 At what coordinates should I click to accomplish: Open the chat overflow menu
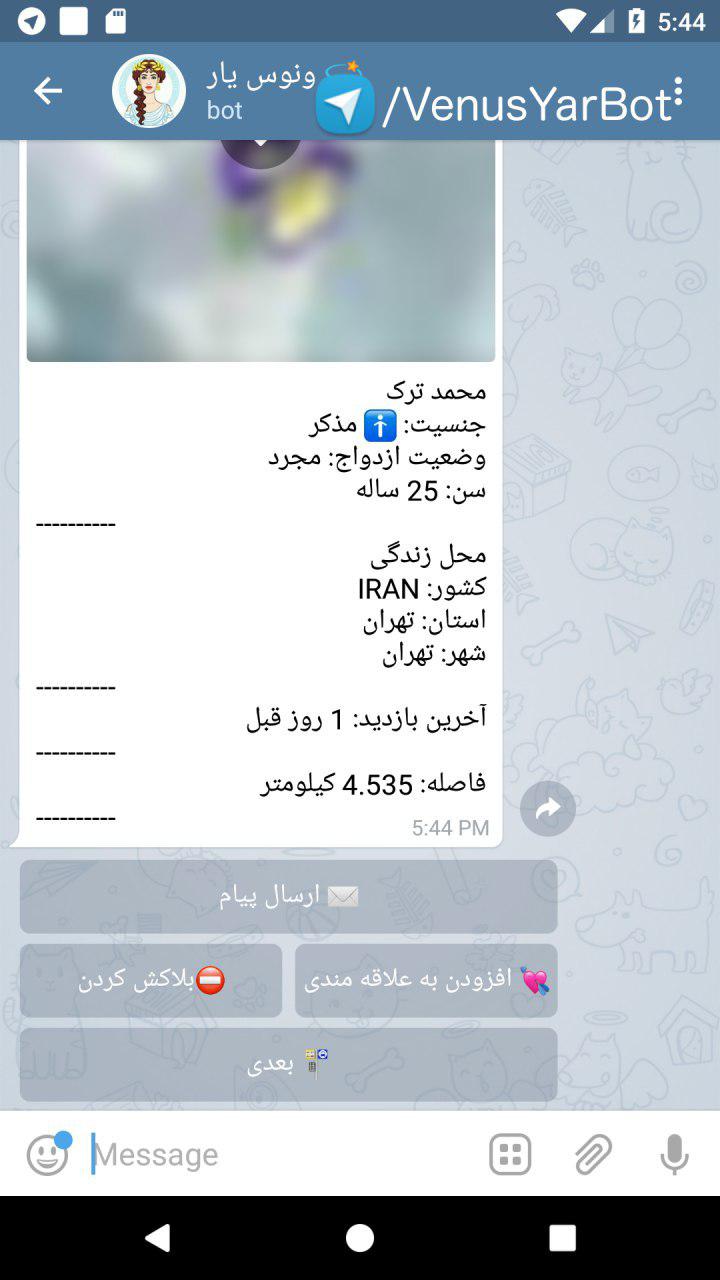pos(679,91)
